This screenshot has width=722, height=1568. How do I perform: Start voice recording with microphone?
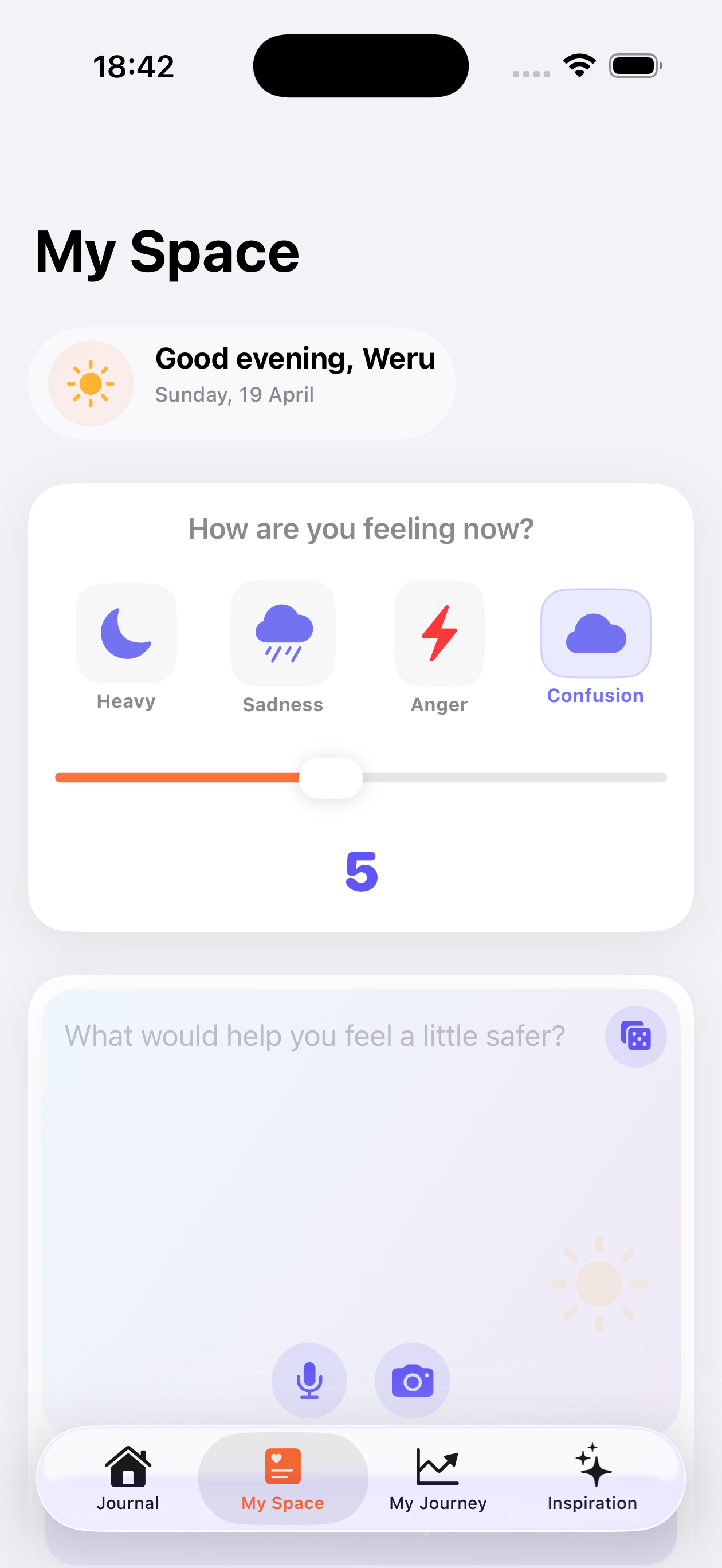pyautogui.click(x=309, y=1381)
